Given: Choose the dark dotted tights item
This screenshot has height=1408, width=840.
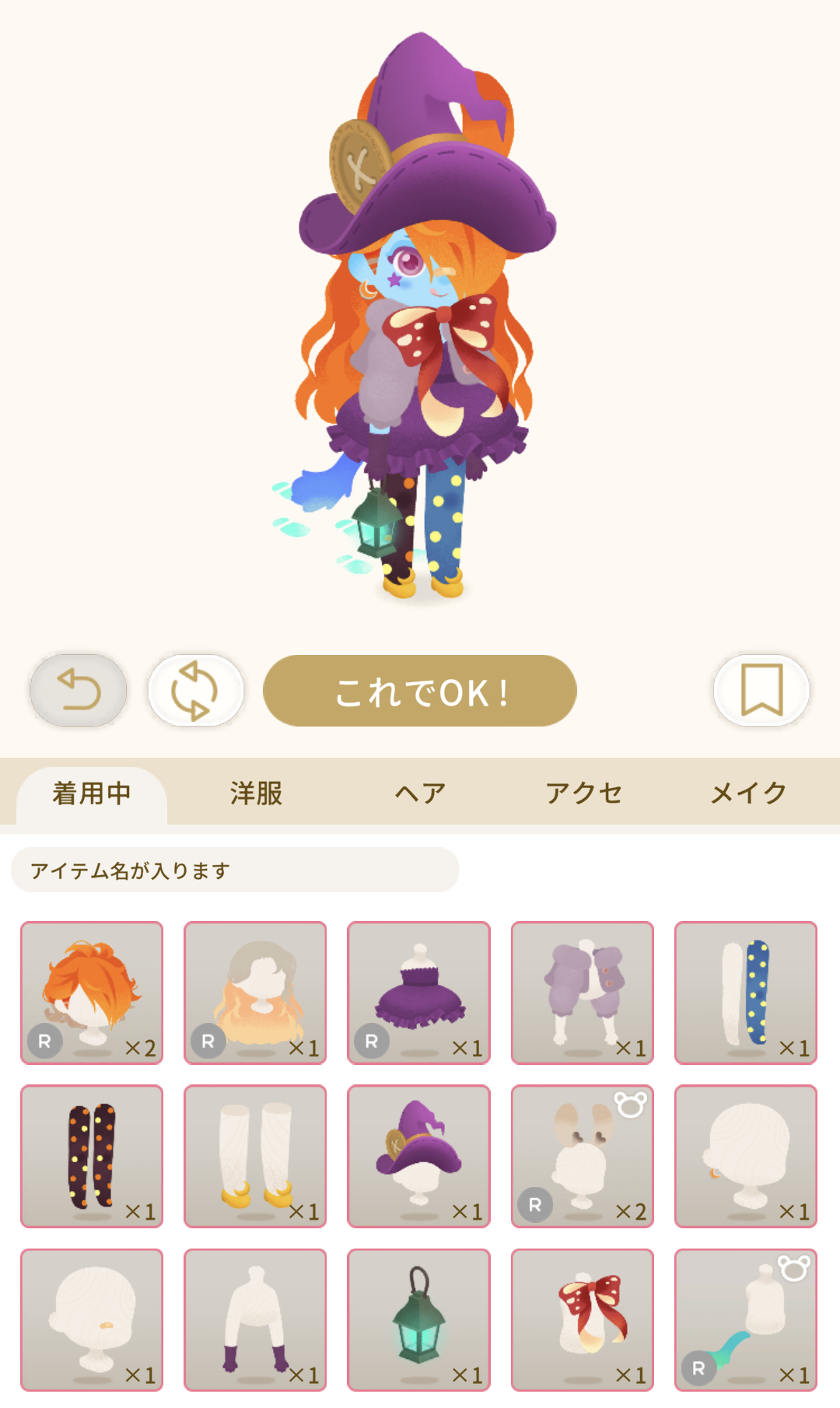Looking at the screenshot, I should (92, 1157).
